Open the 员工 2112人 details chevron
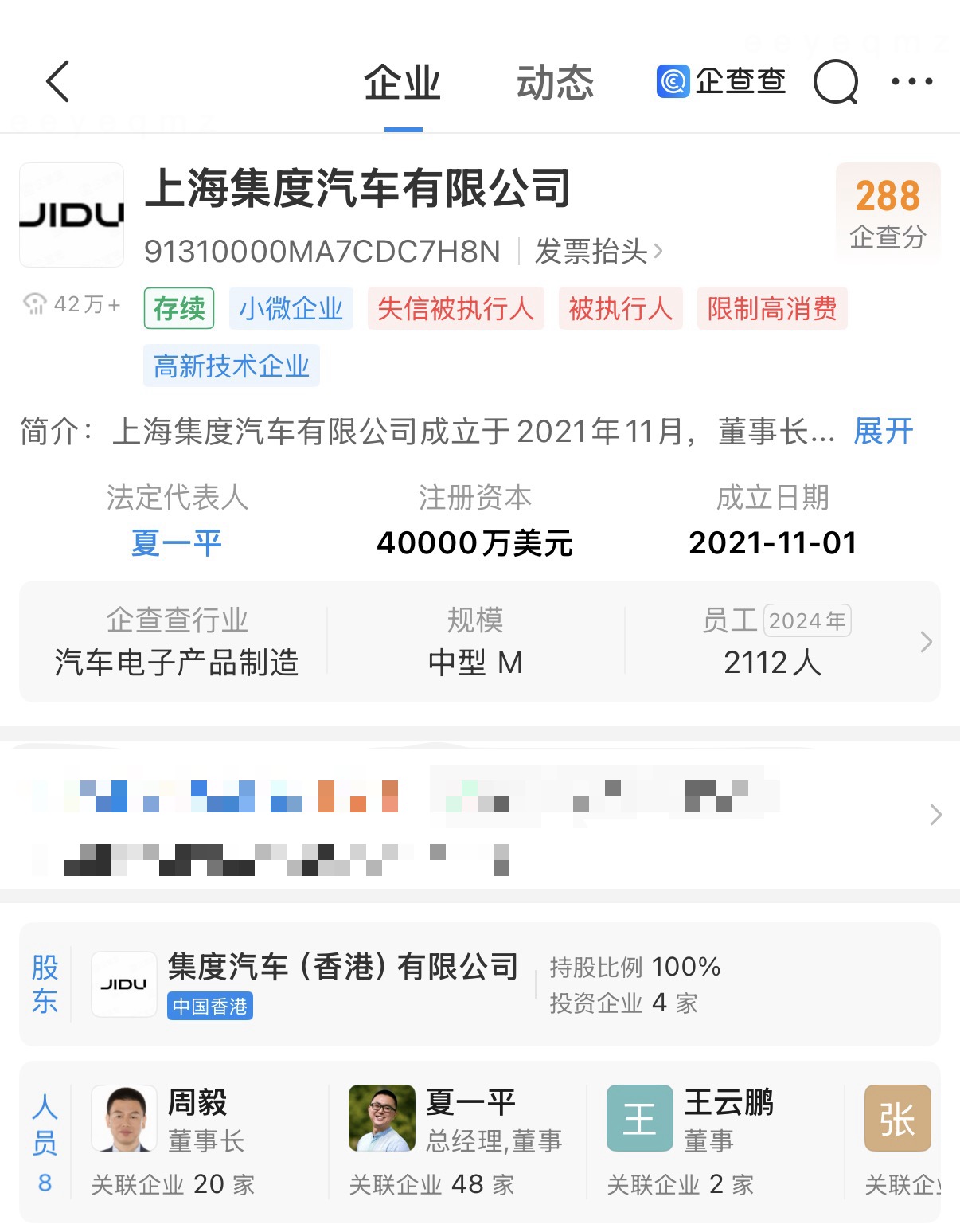 [x=925, y=642]
